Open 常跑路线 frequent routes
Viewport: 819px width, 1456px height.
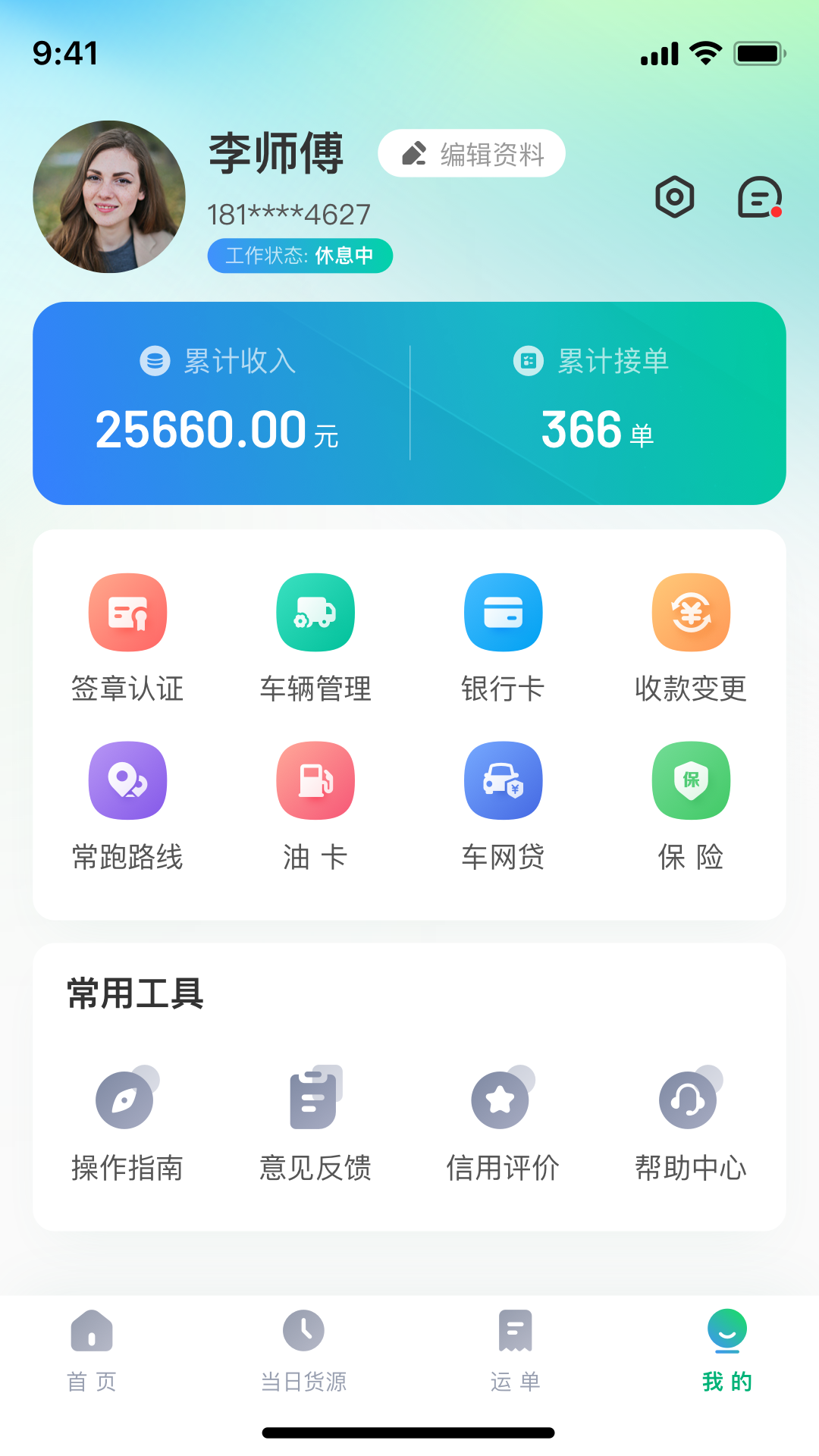127,781
